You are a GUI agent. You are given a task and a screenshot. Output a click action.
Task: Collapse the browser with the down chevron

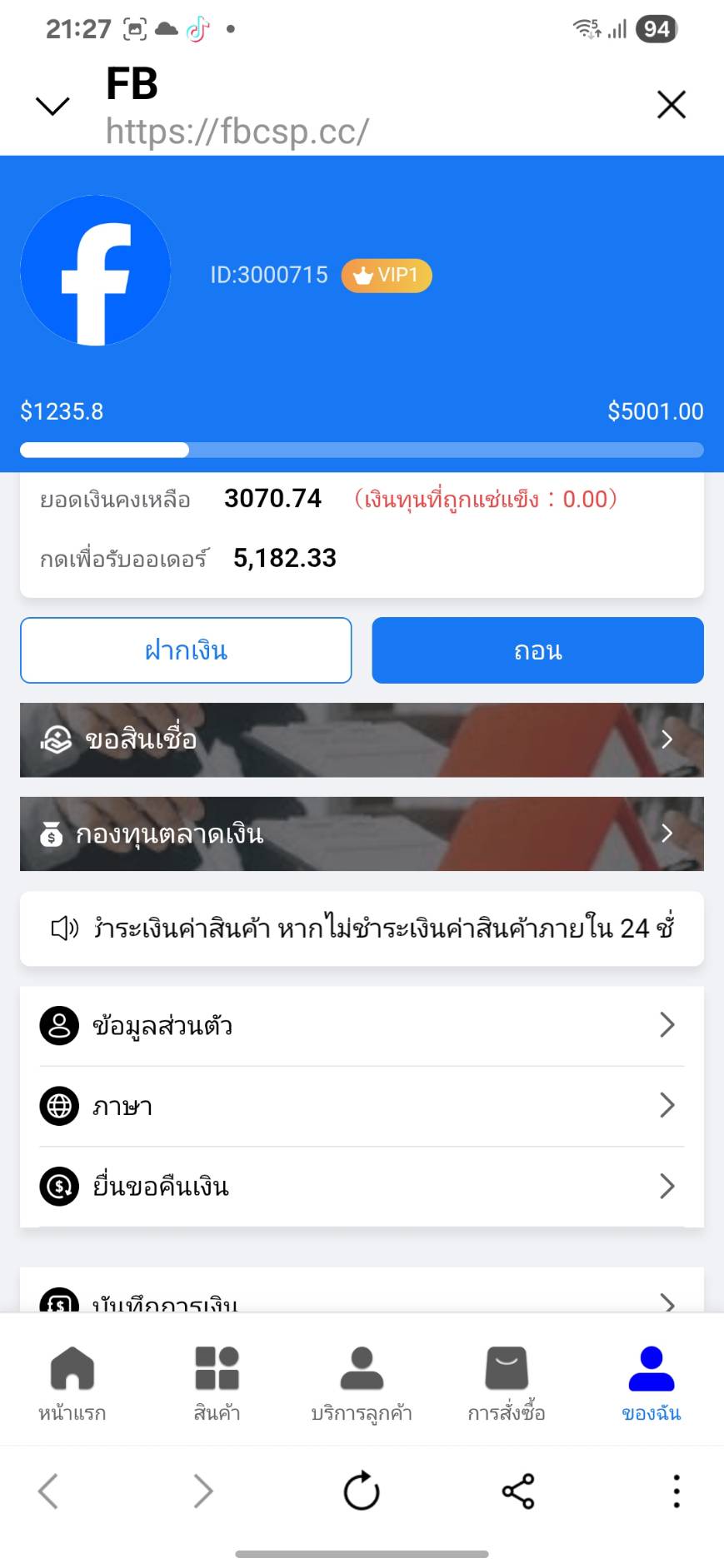52,106
